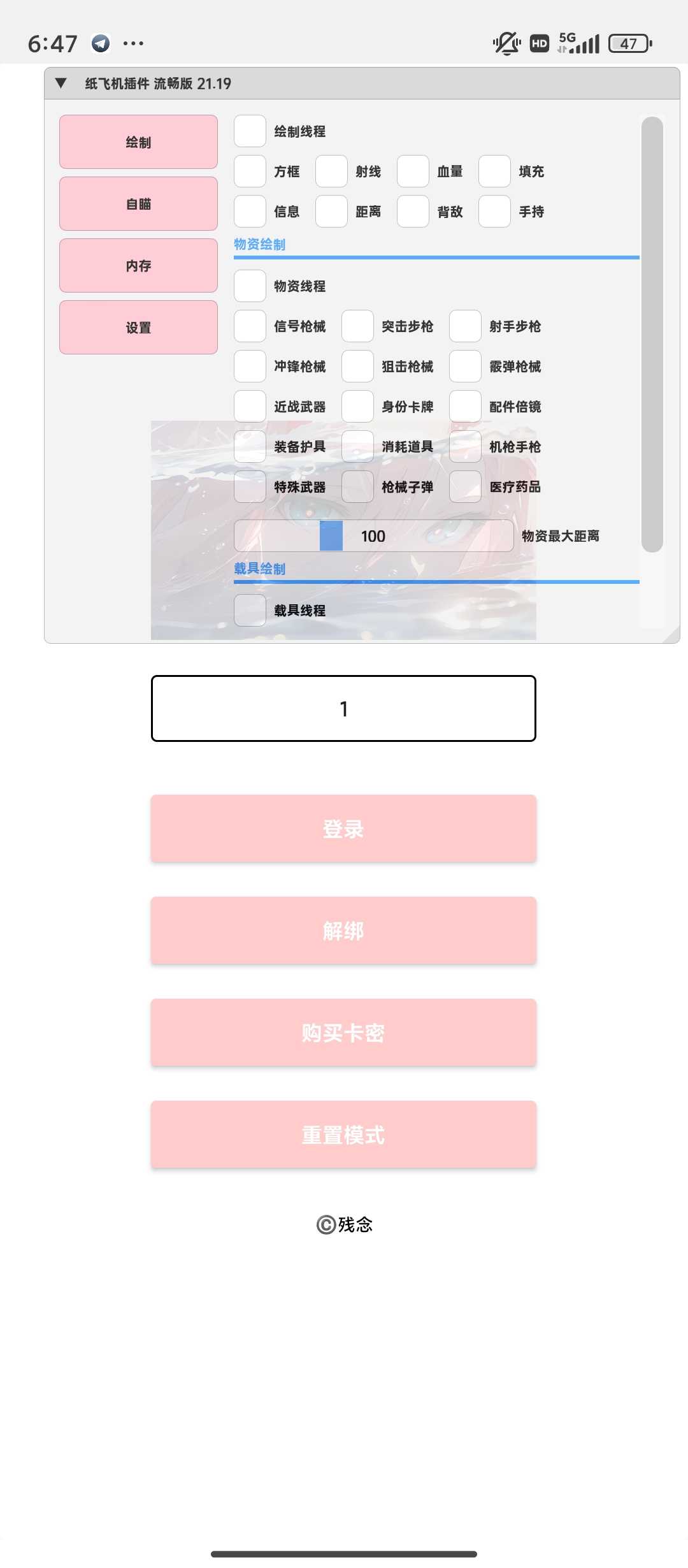
Task: Switch to the 自瞄 tab
Action: pos(138,204)
